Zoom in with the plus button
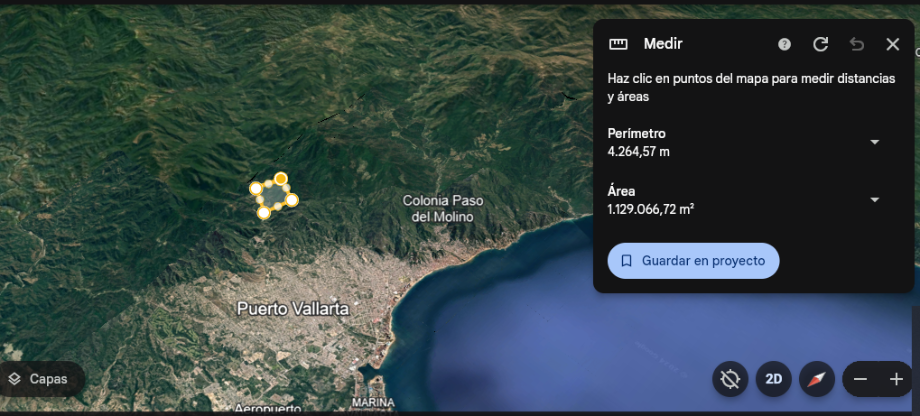Viewport: 920px width, 416px height. click(x=896, y=379)
